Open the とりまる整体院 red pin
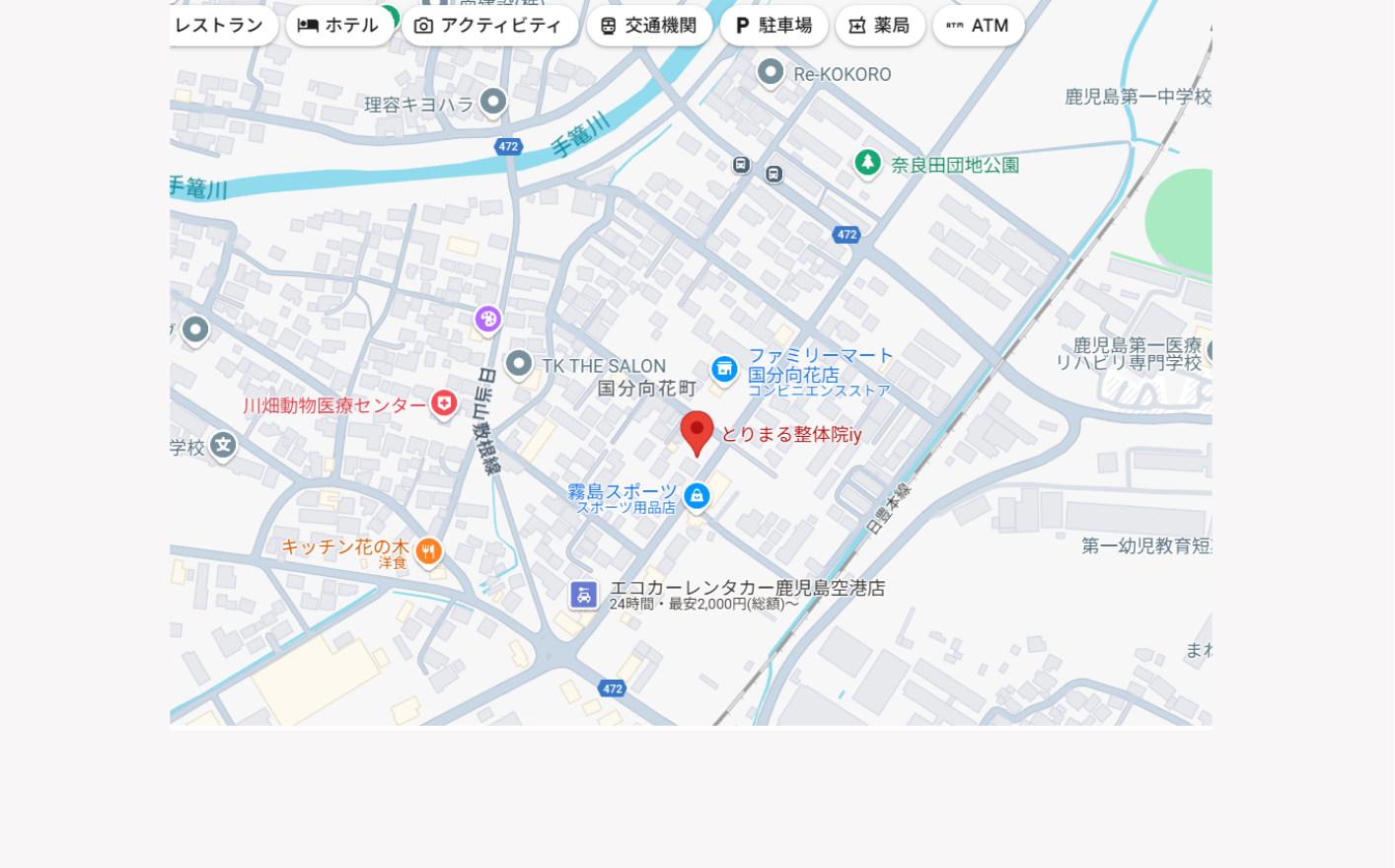The height and width of the screenshot is (868, 1395). click(x=697, y=433)
